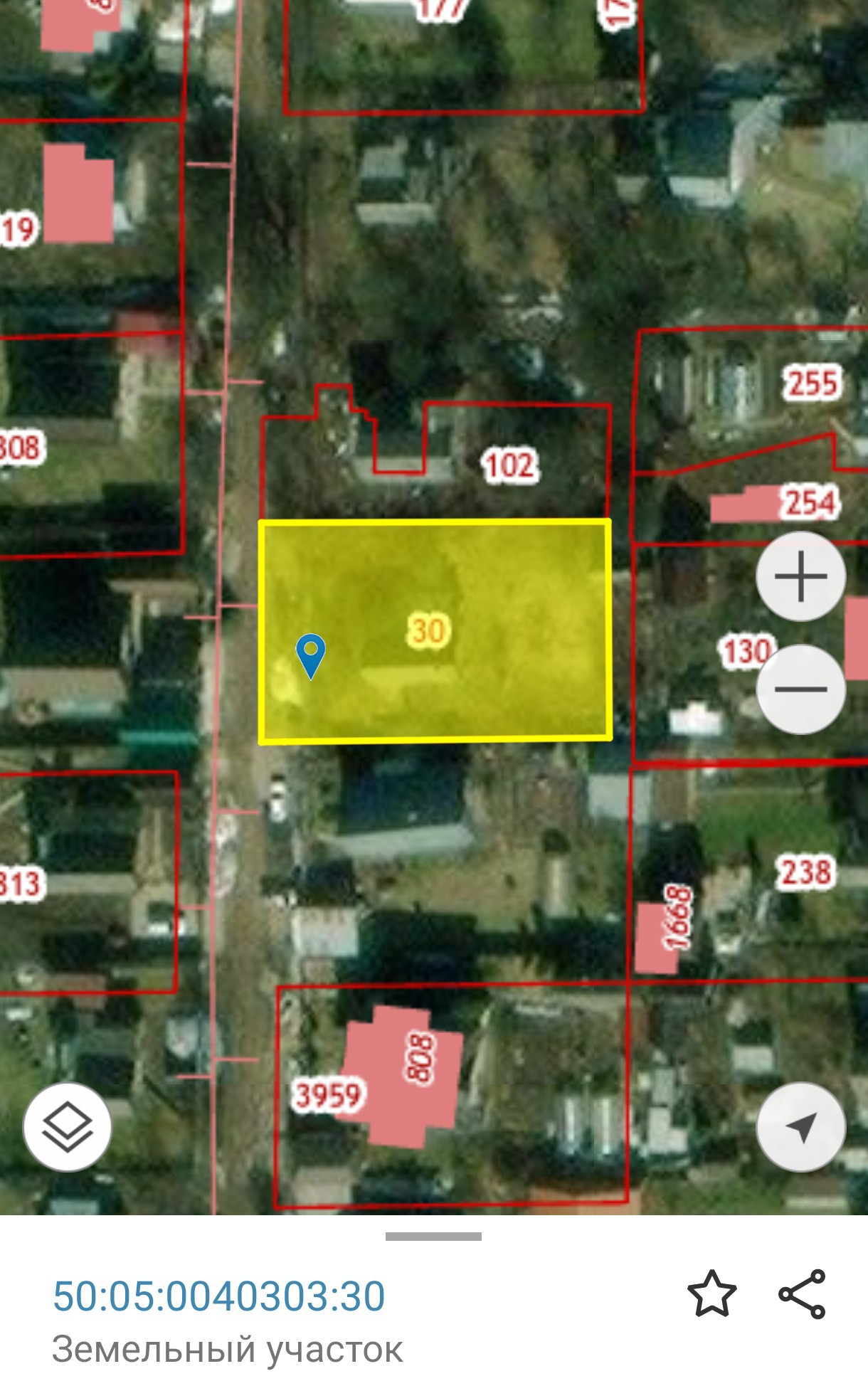Share the land parcel
Screen dimensions: 868x1381
[803, 1293]
